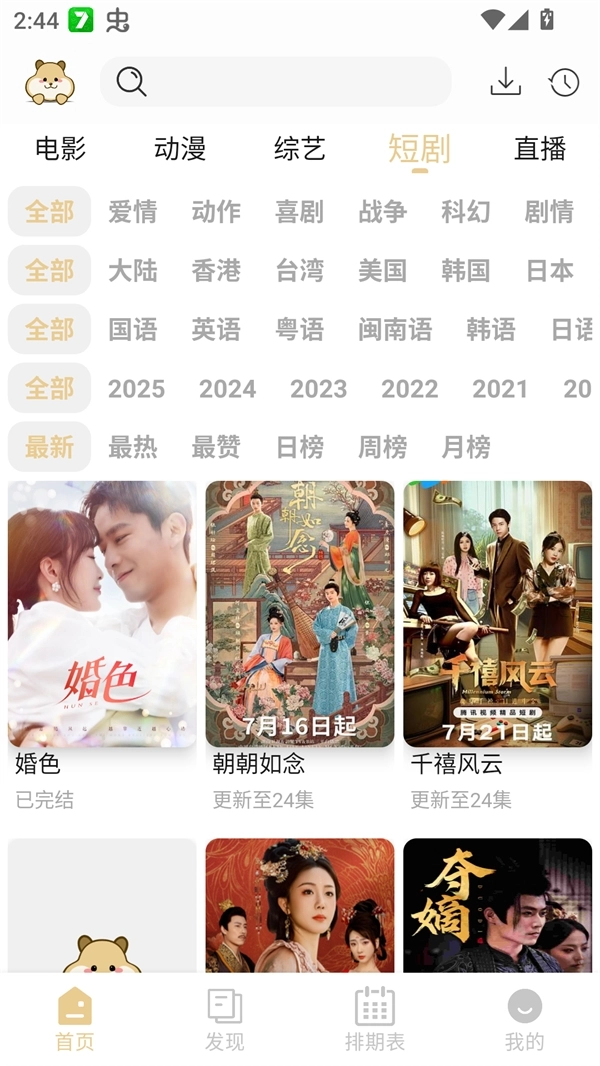This screenshot has width=600, height=1066.
Task: Select the 喜剧 genre filter
Action: (x=300, y=211)
